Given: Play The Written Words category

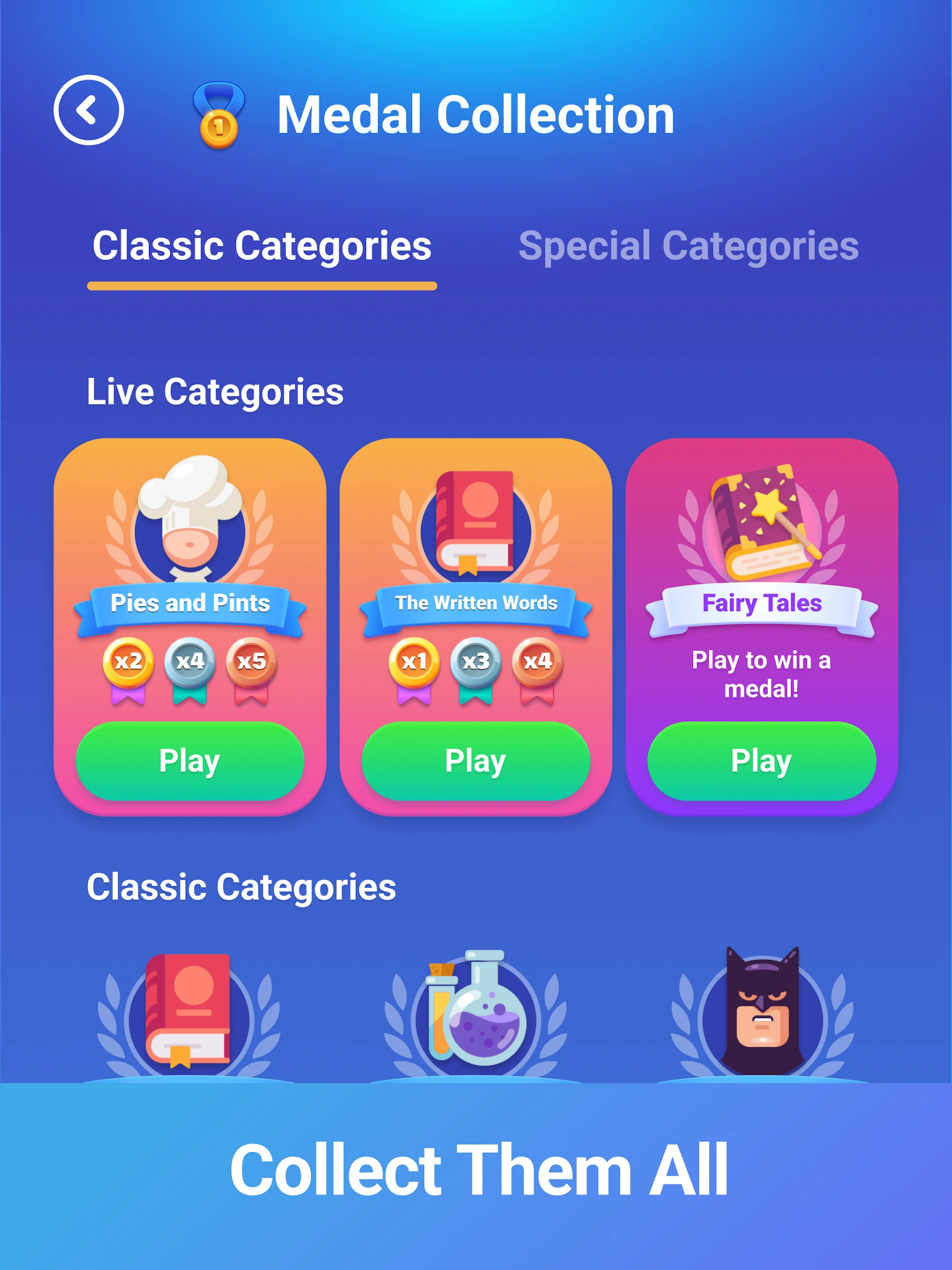Looking at the screenshot, I should click(x=475, y=761).
